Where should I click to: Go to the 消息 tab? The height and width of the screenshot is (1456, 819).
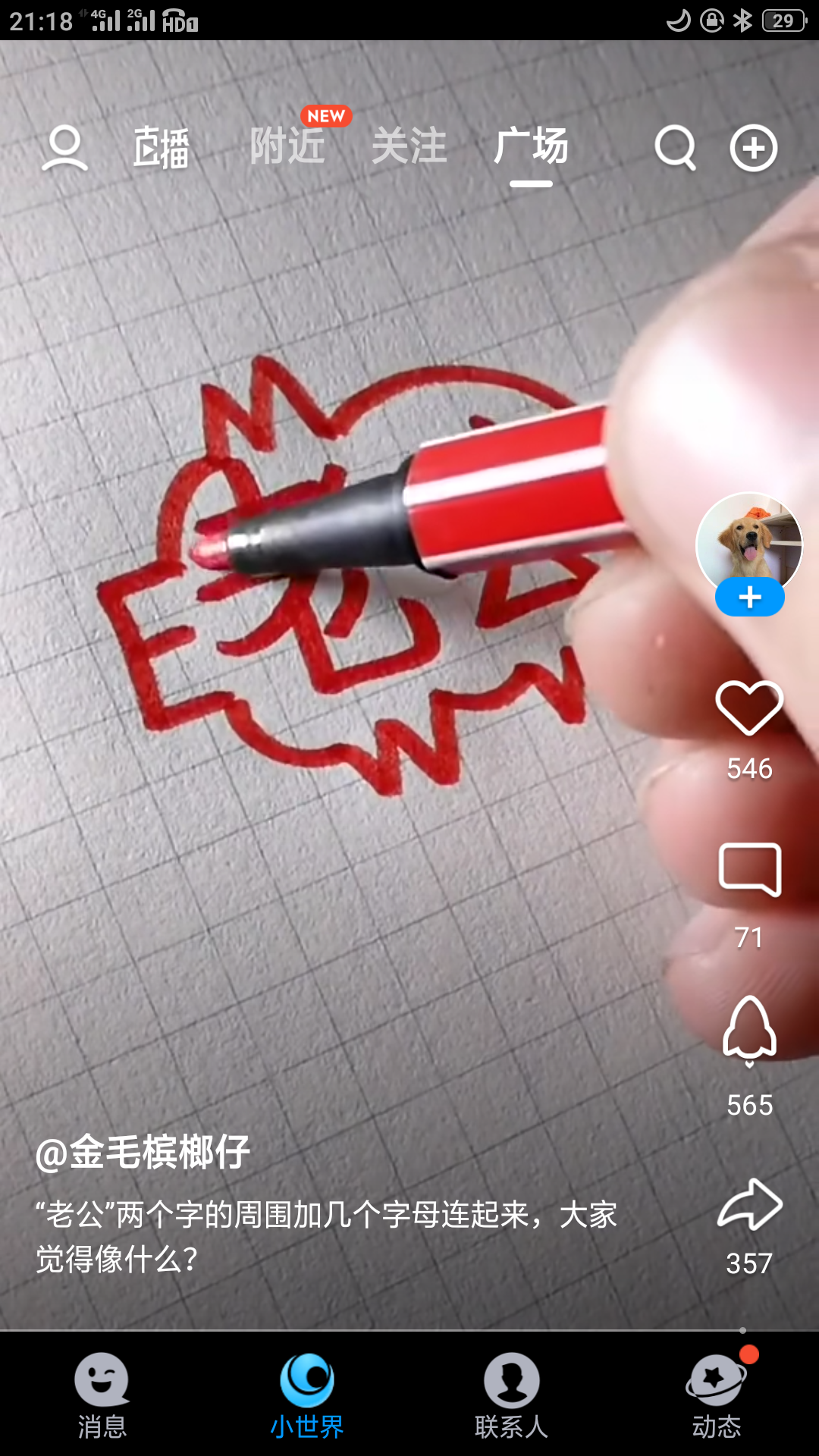[102, 1395]
